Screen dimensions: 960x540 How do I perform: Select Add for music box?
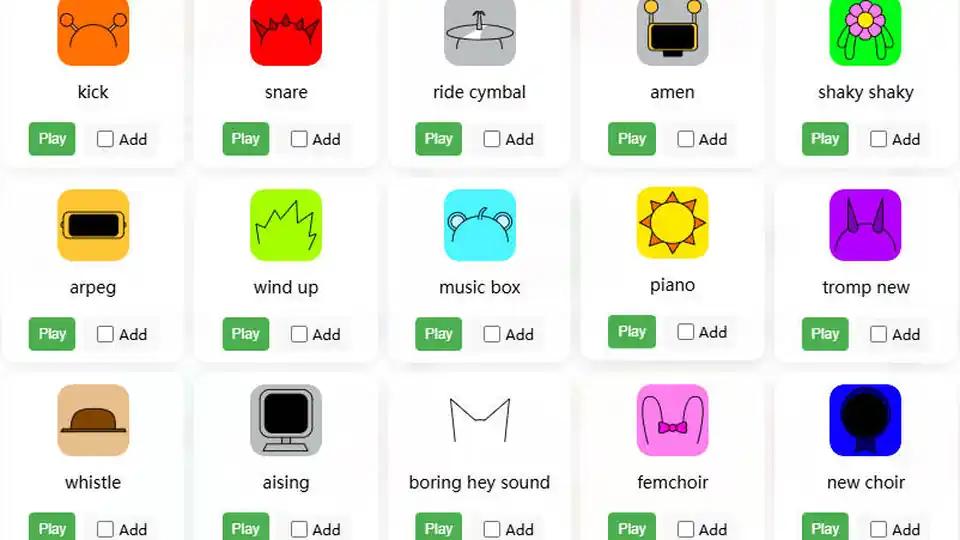point(492,334)
